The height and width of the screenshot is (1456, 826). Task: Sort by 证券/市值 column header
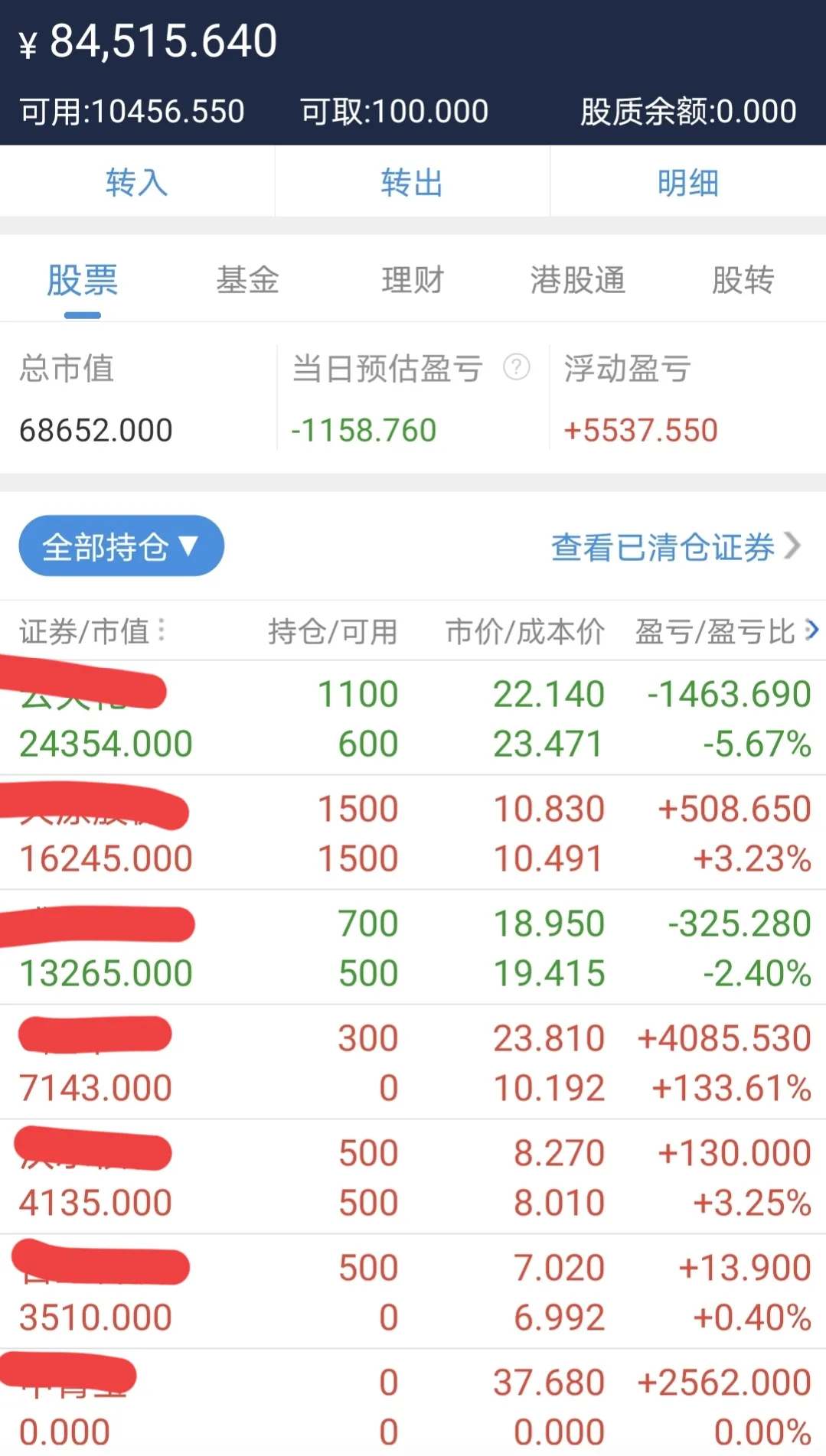click(x=93, y=632)
